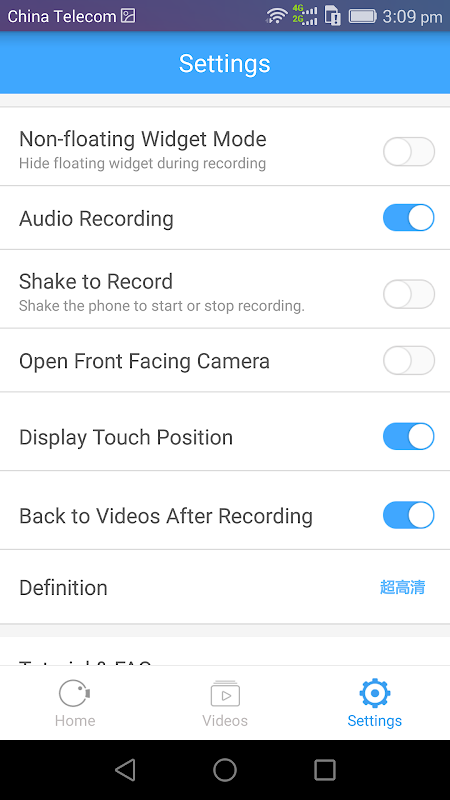The height and width of the screenshot is (800, 450).
Task: Tap the system back button
Action: coord(126,770)
